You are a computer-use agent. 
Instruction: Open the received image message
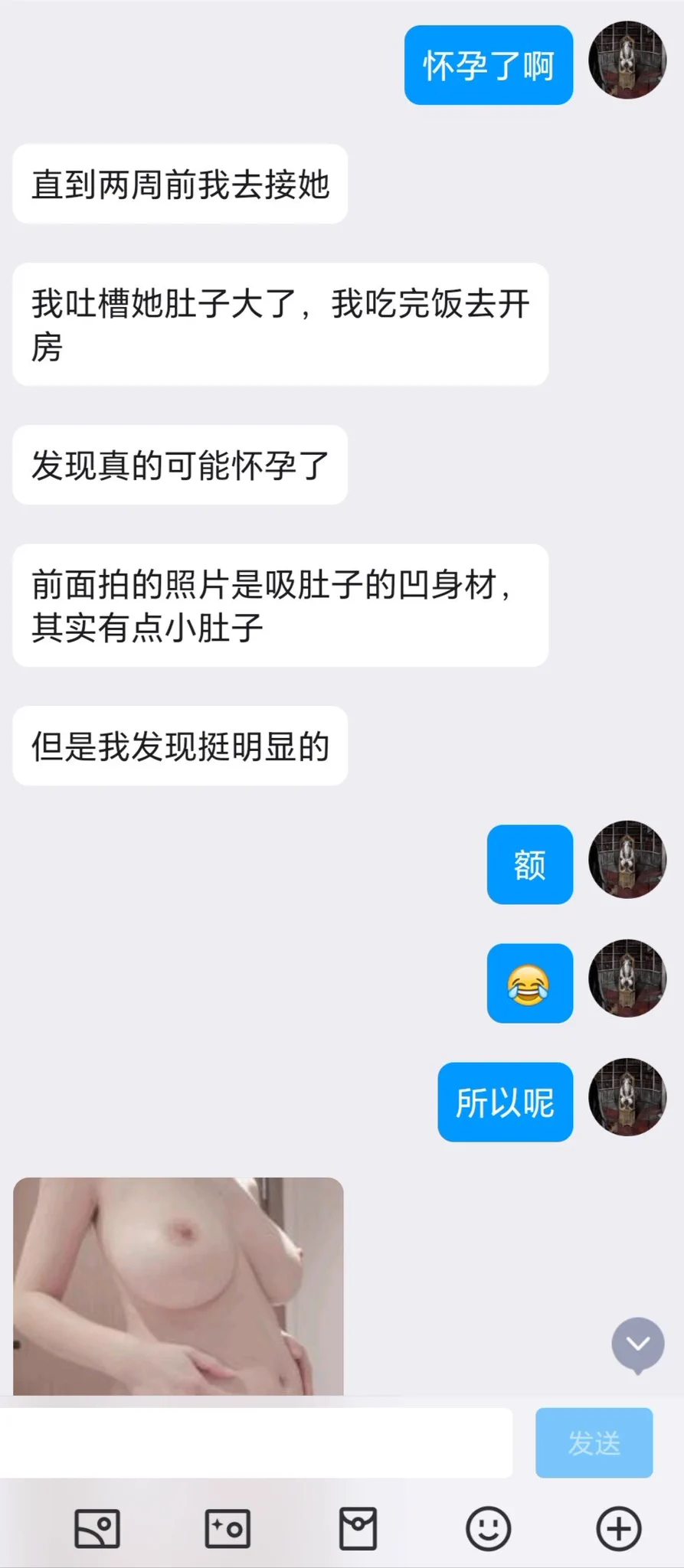[x=178, y=1286]
